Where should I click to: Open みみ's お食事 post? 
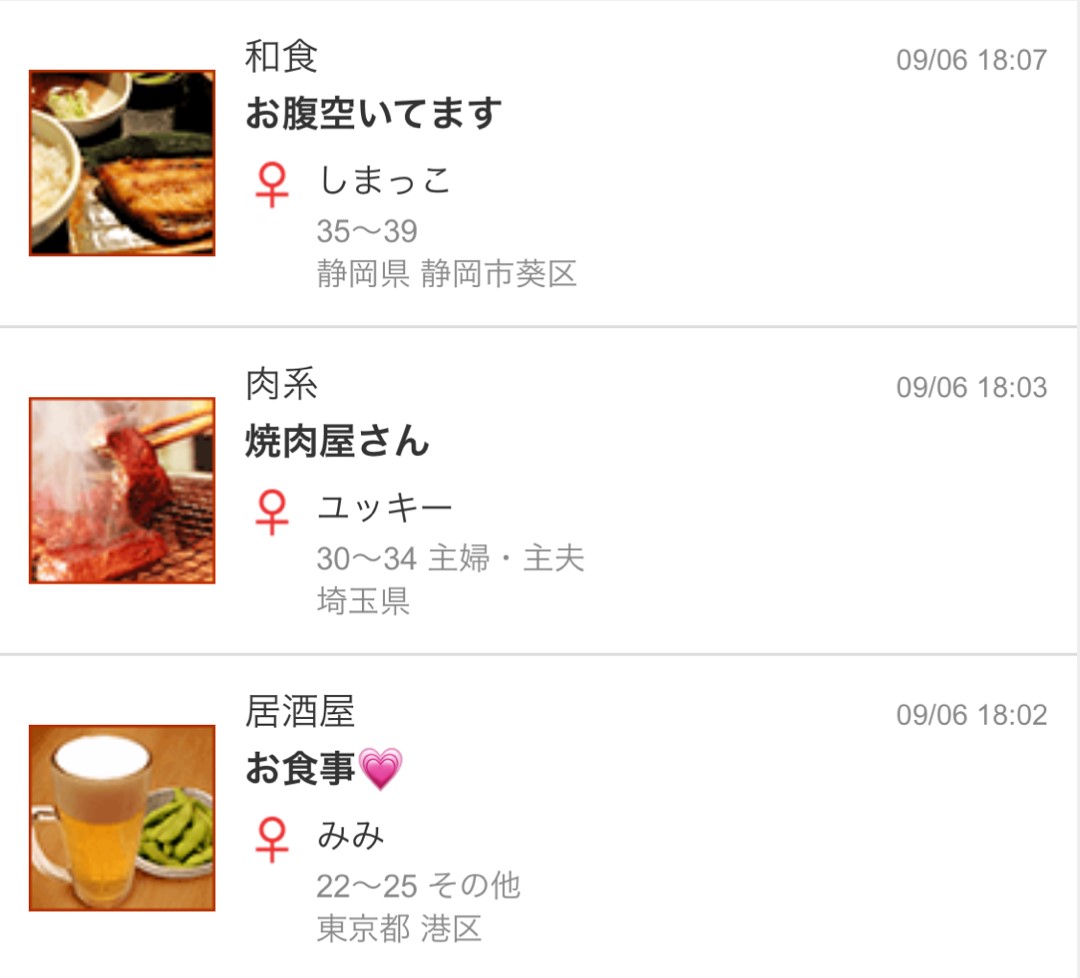click(x=300, y=769)
